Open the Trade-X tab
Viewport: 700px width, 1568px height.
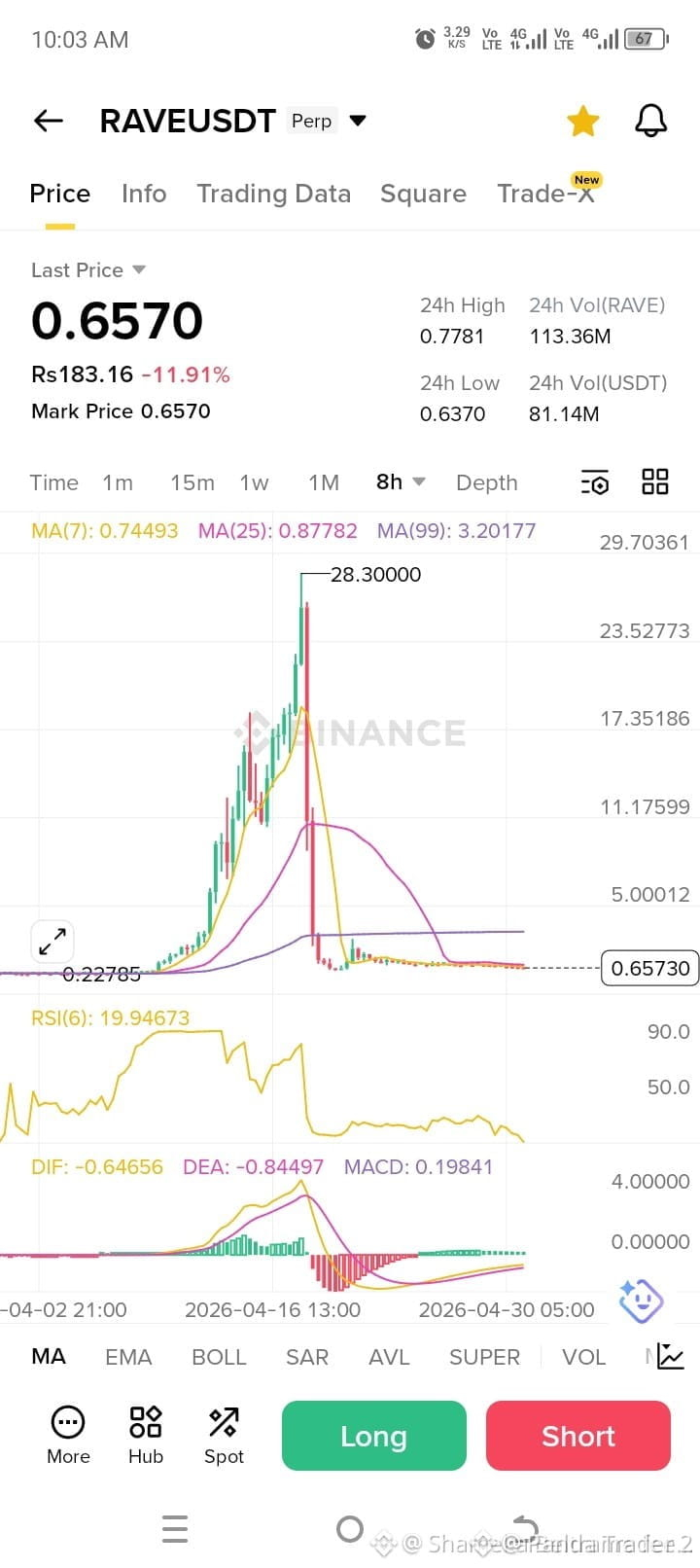click(545, 194)
